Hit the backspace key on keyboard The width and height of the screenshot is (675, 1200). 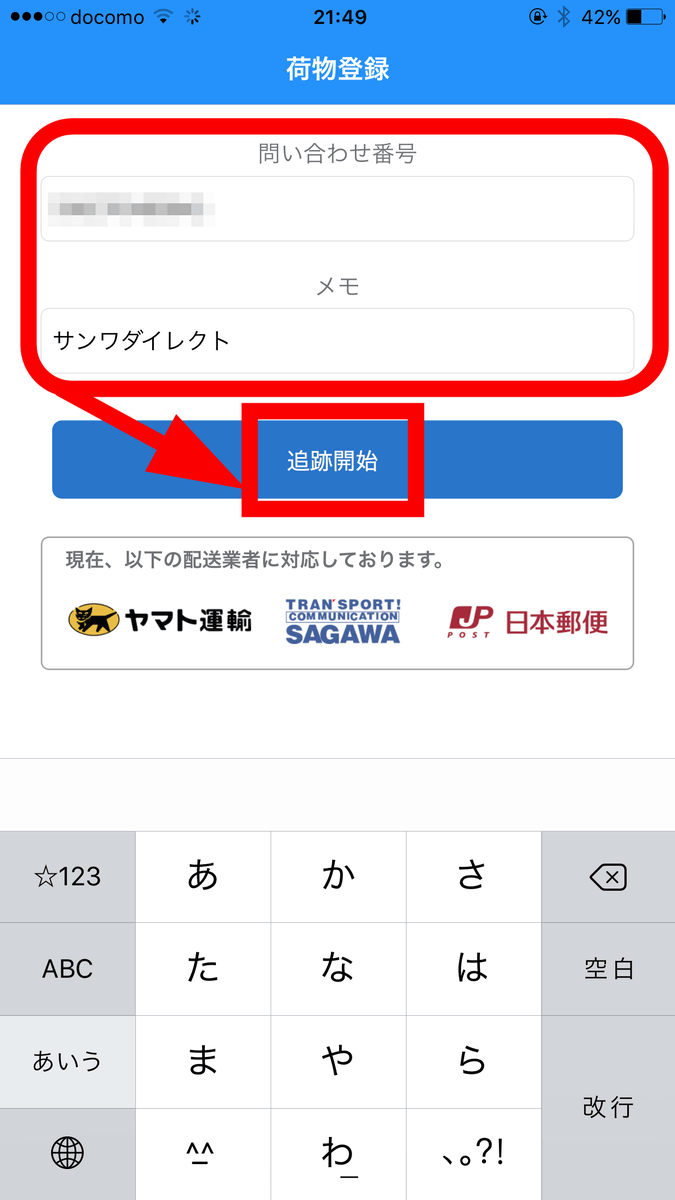tap(608, 877)
